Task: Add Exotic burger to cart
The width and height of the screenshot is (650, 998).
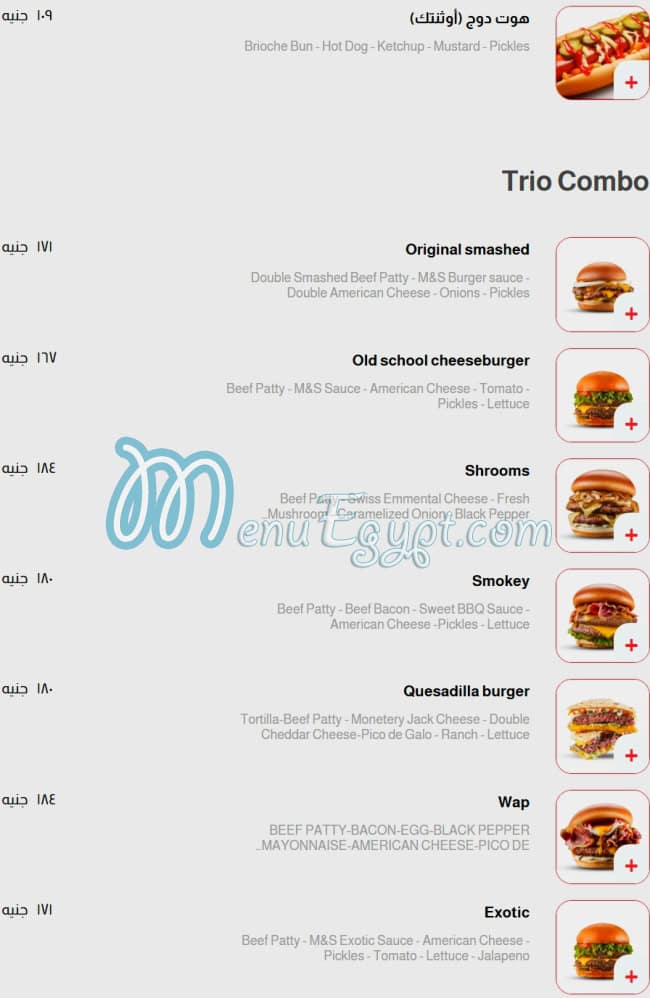Action: (630, 976)
